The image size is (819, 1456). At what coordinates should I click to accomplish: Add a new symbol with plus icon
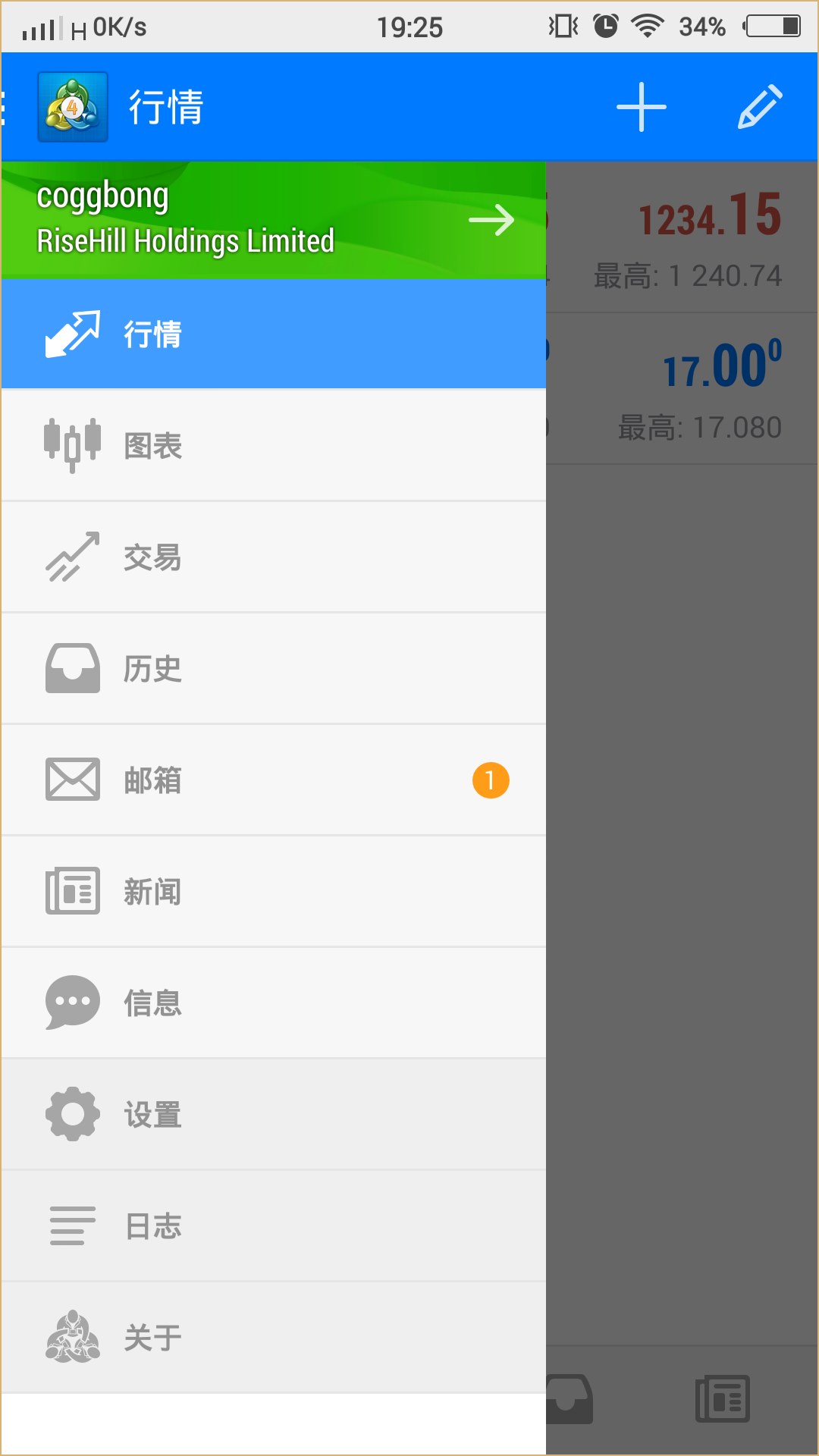(x=641, y=107)
